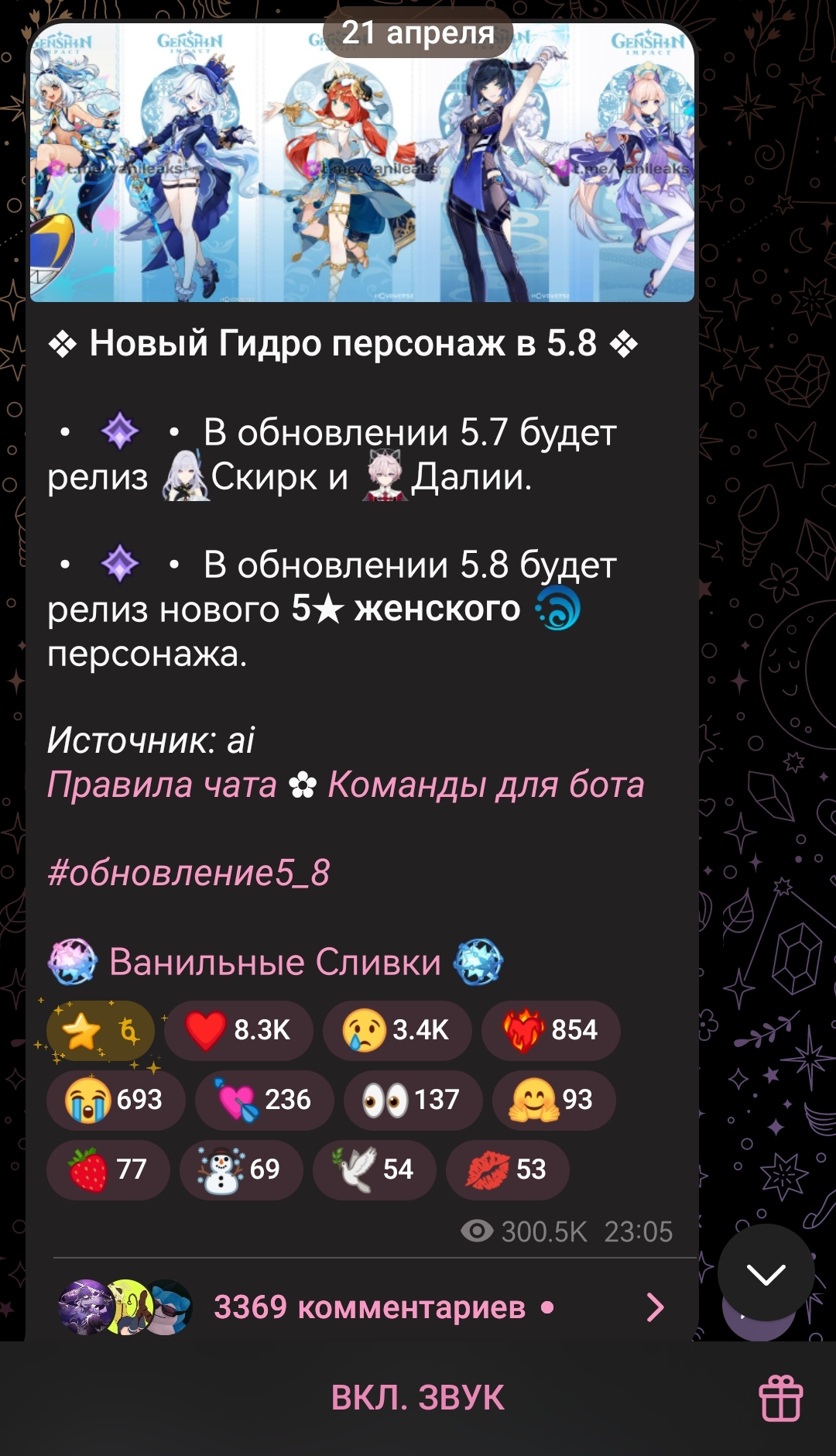The height and width of the screenshot is (1456, 836).
Task: Open the Ванильные Сливки channel link
Action: click(x=275, y=962)
